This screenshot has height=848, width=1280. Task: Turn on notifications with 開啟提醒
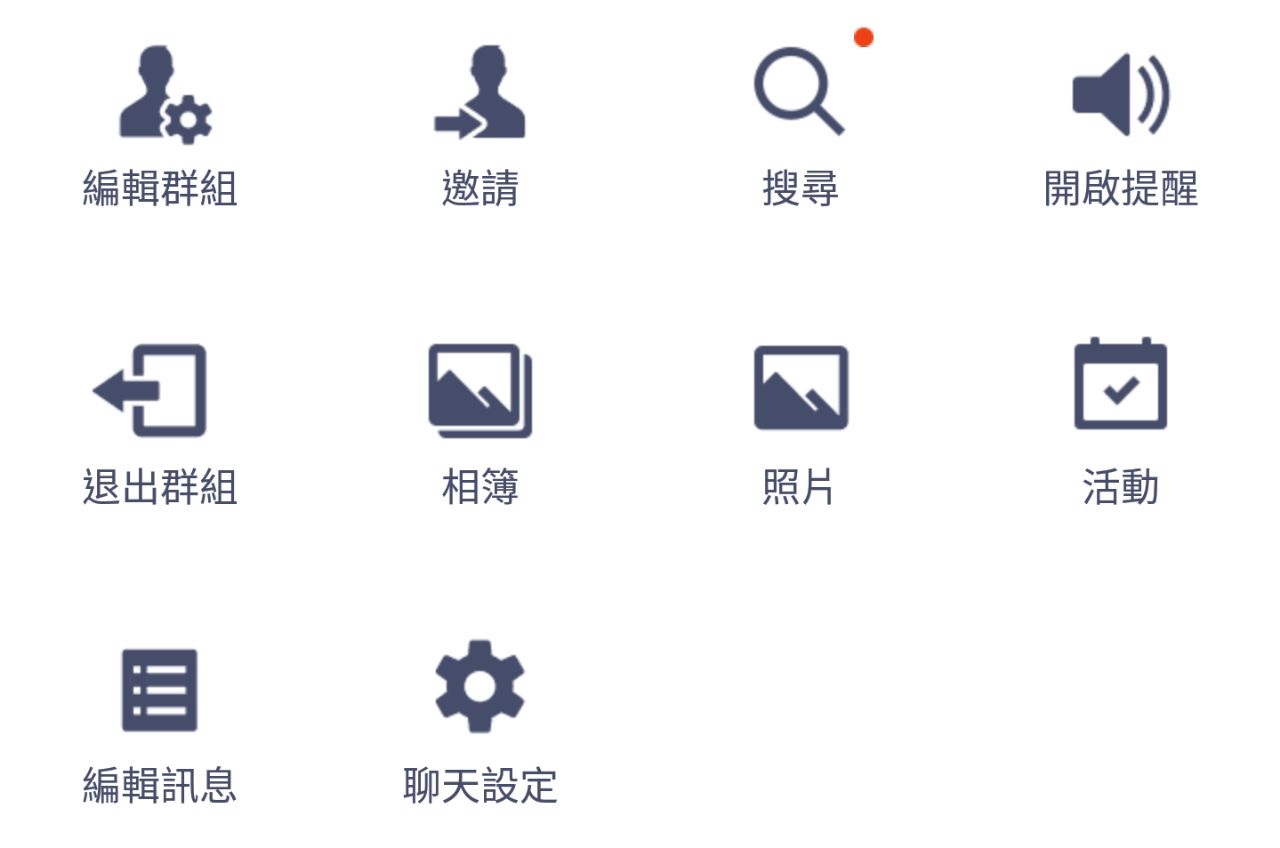1120,97
